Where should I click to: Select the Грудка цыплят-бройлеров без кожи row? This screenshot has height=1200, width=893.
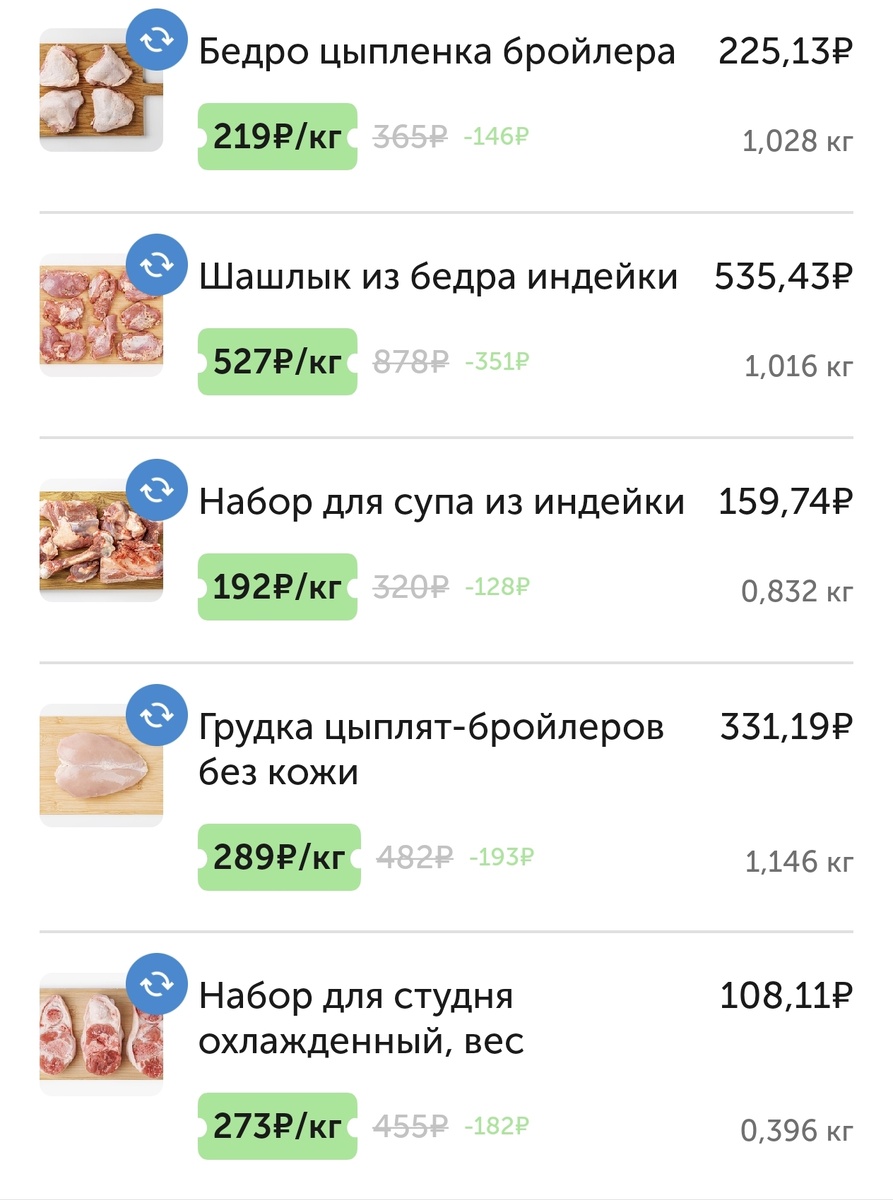pyautogui.click(x=430, y=749)
